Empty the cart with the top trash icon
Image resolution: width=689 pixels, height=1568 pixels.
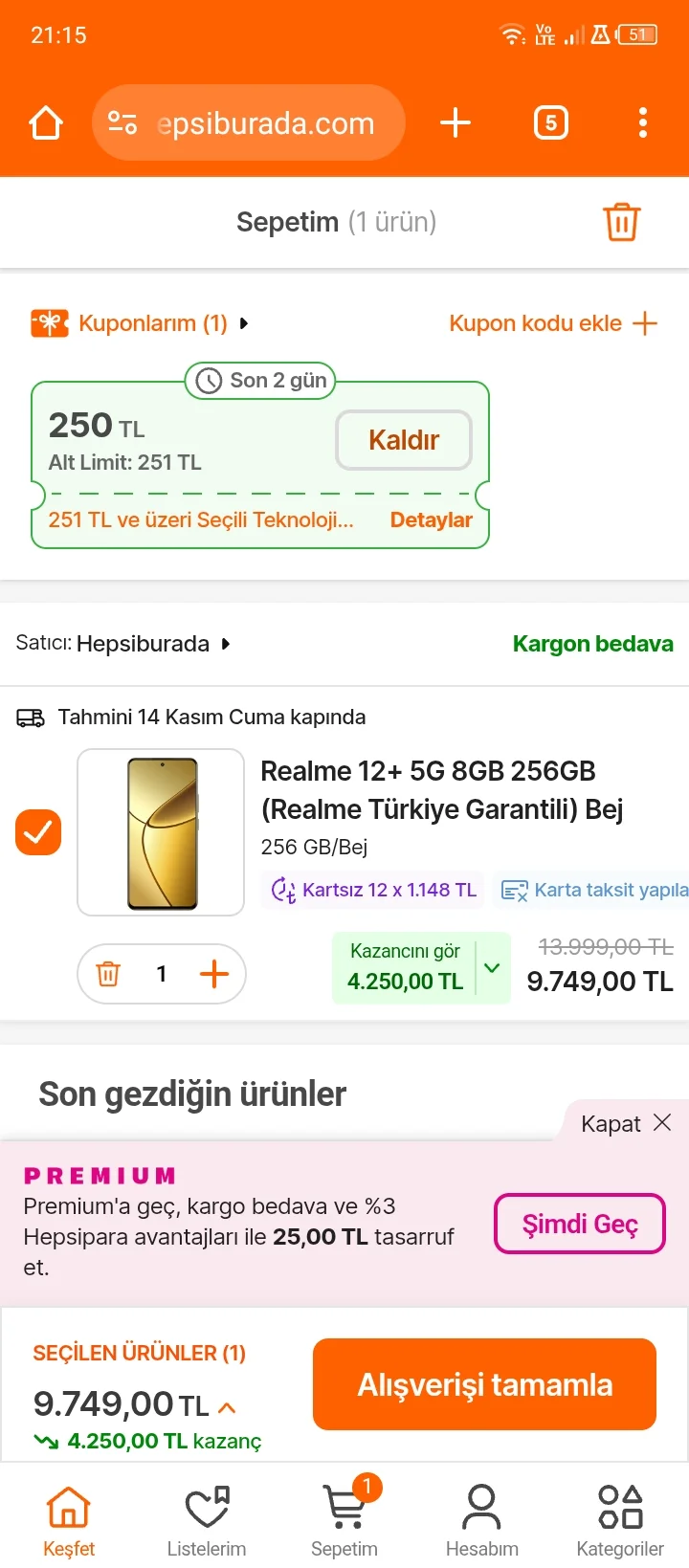coord(621,222)
